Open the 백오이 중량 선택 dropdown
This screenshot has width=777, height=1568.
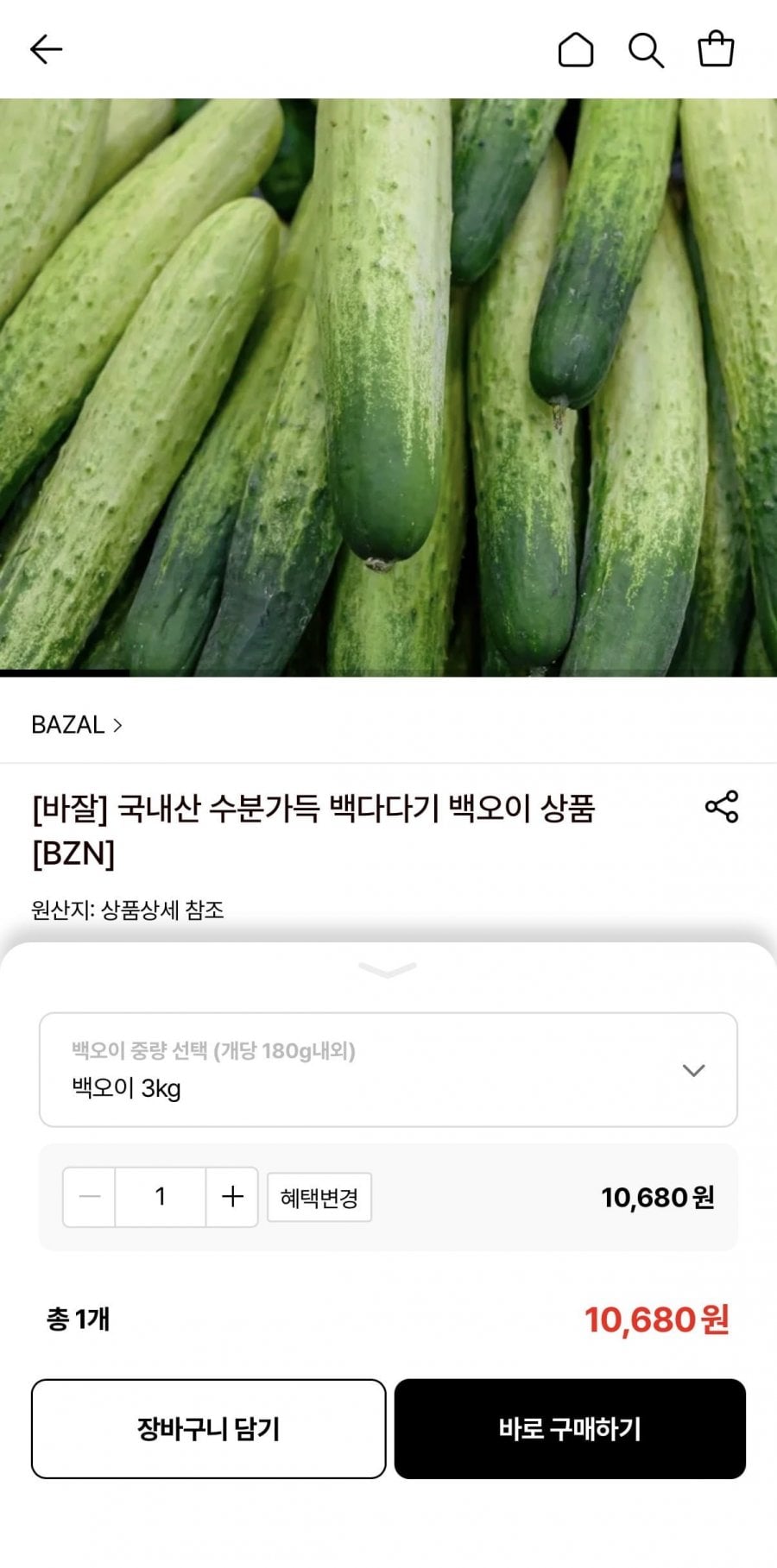[x=388, y=1070]
